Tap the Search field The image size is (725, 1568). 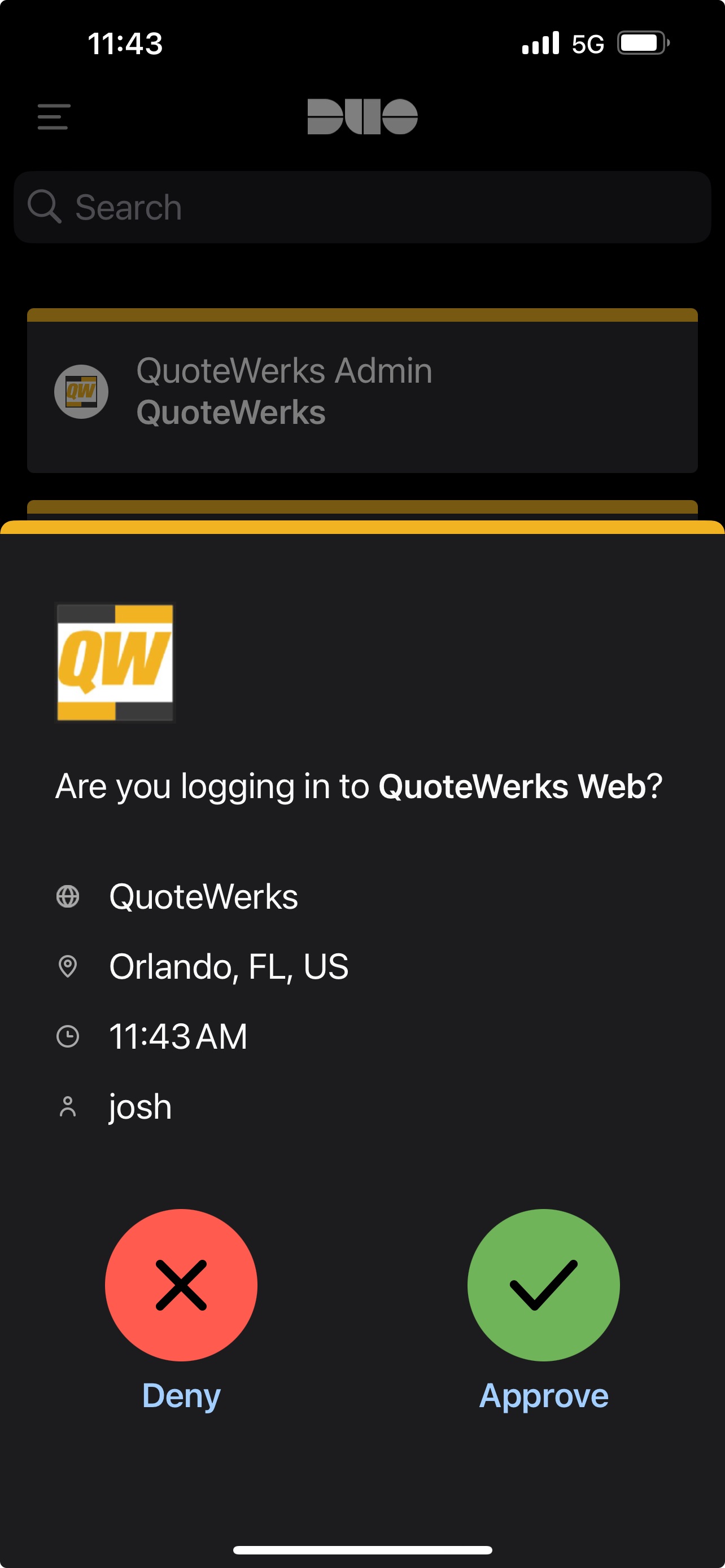tap(362, 207)
